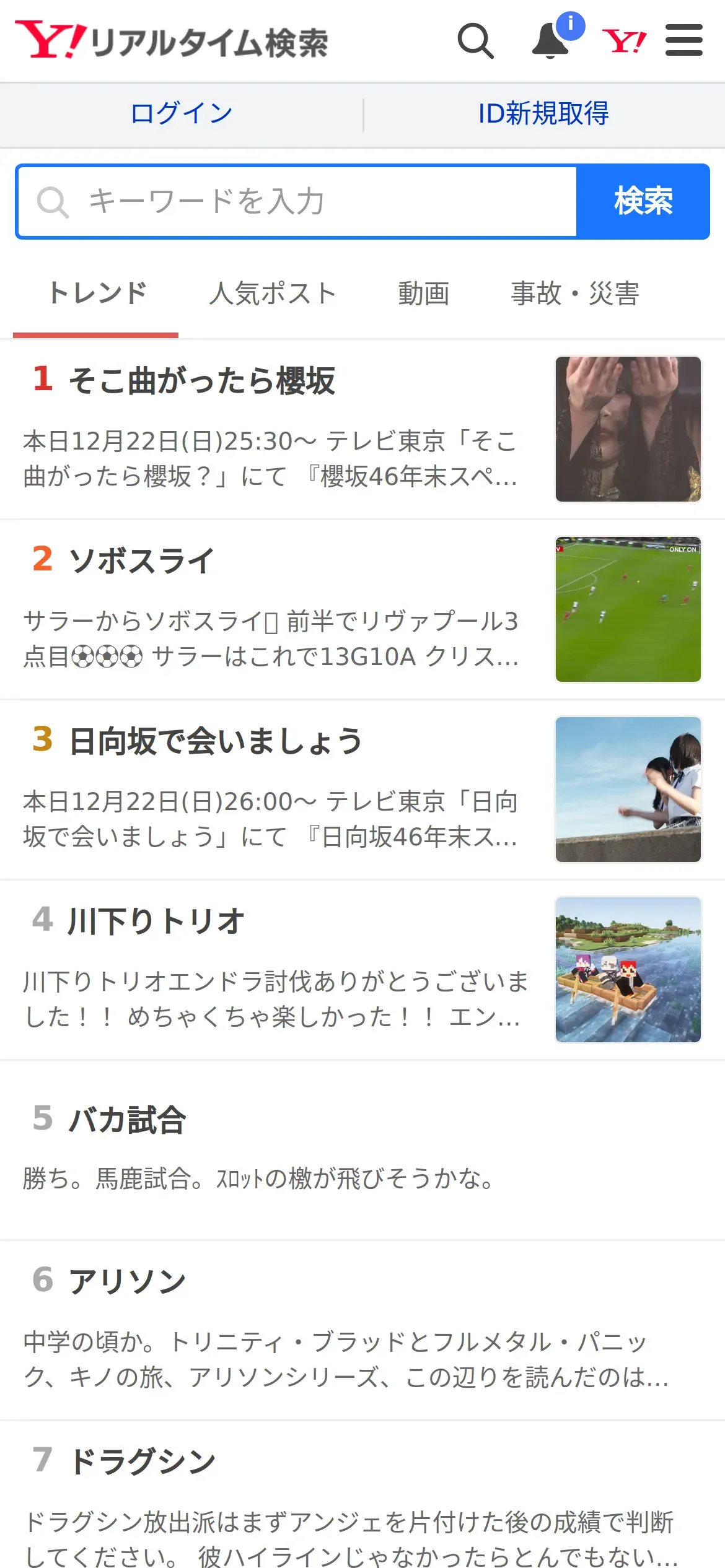Switch to the 人気ポスト tab
The height and width of the screenshot is (1568, 725).
(272, 294)
